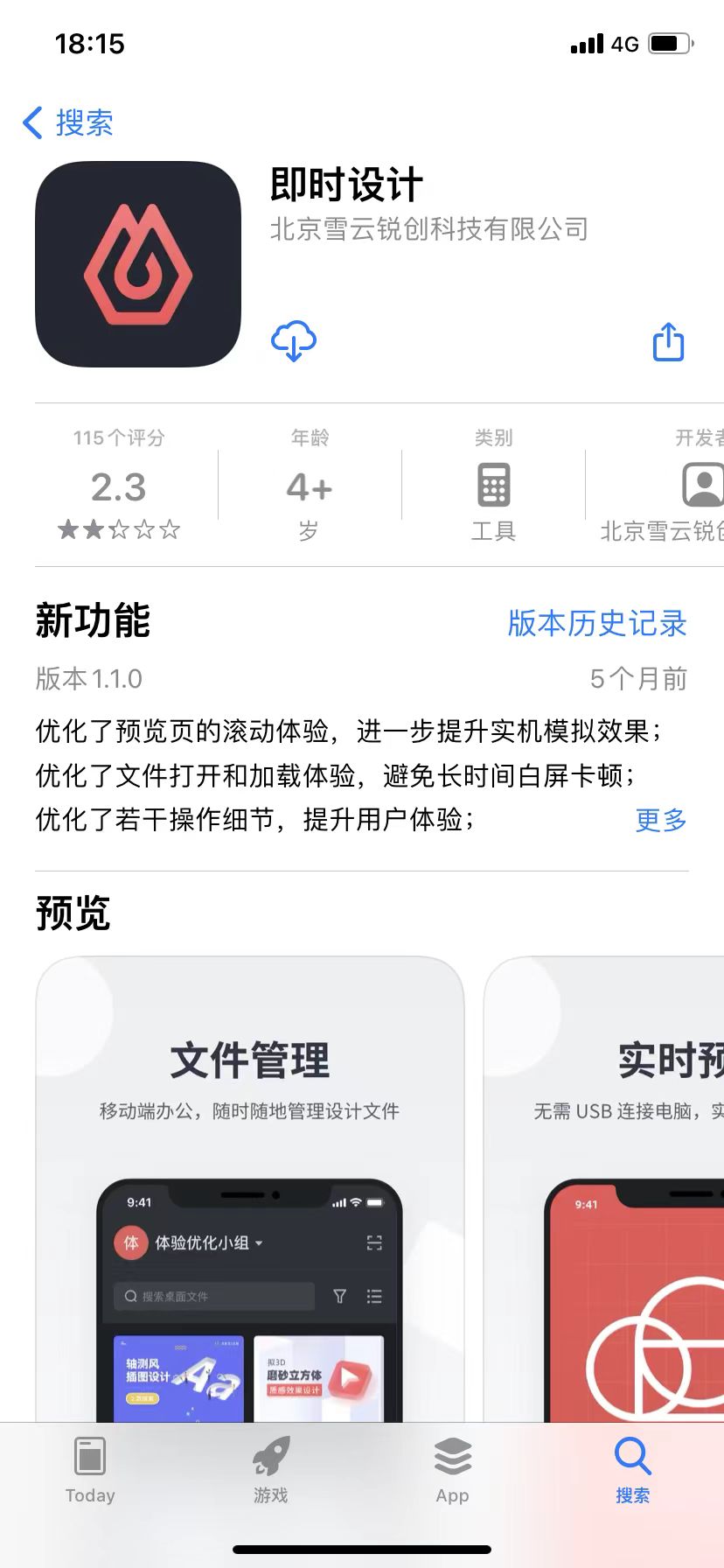Tap the App tab stacked icon
Viewport: 724px width, 1568px height.
(452, 1457)
